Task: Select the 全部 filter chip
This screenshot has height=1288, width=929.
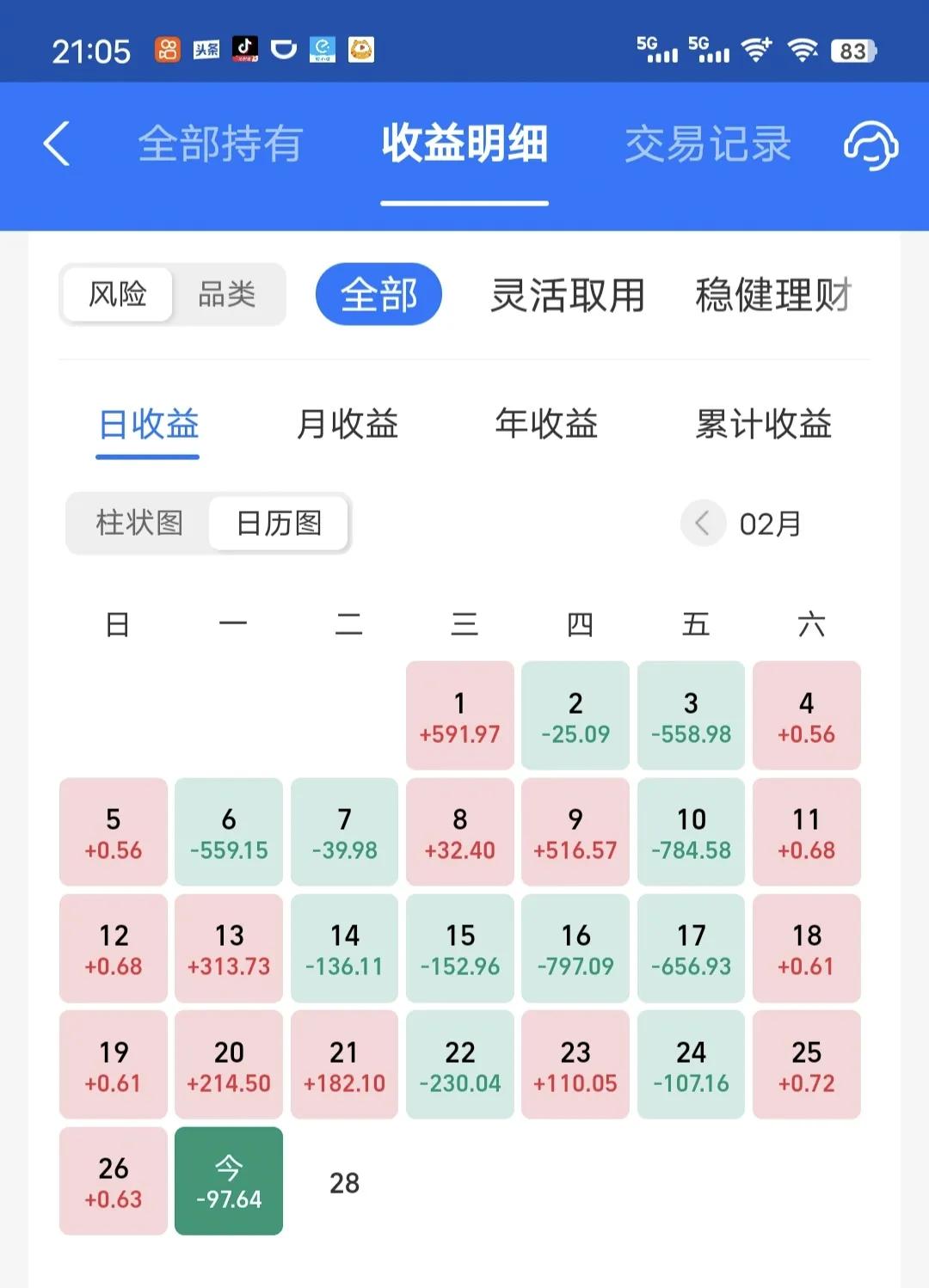Action: click(x=378, y=295)
